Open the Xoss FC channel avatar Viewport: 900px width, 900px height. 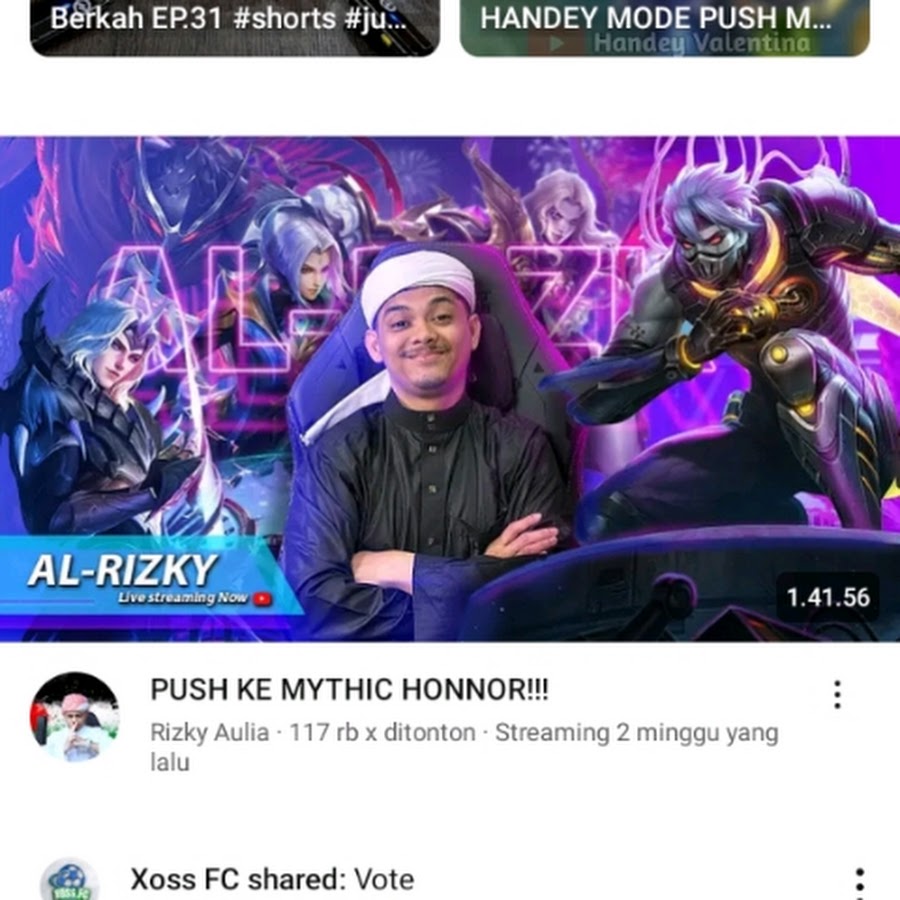click(x=70, y=882)
